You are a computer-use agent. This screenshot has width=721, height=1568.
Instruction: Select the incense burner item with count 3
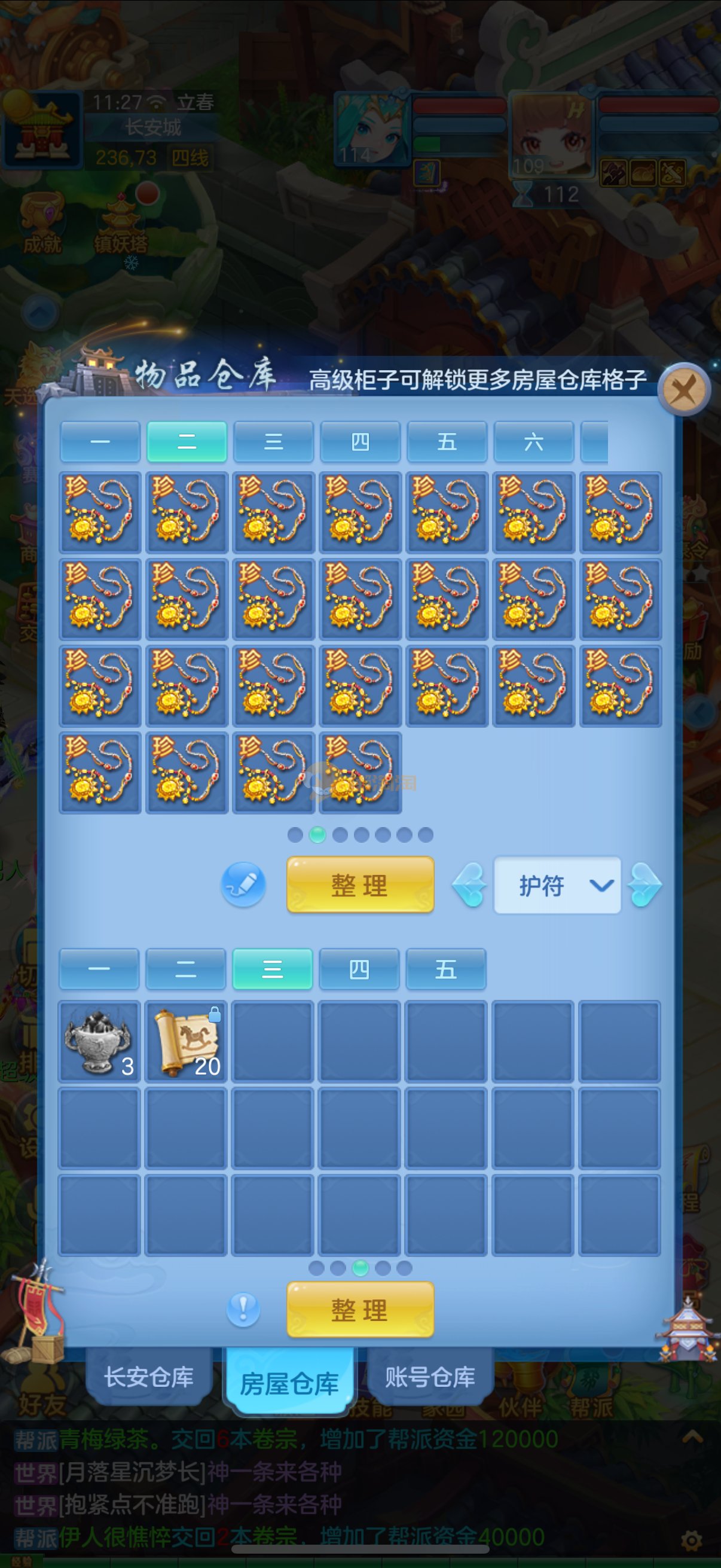coord(99,1042)
